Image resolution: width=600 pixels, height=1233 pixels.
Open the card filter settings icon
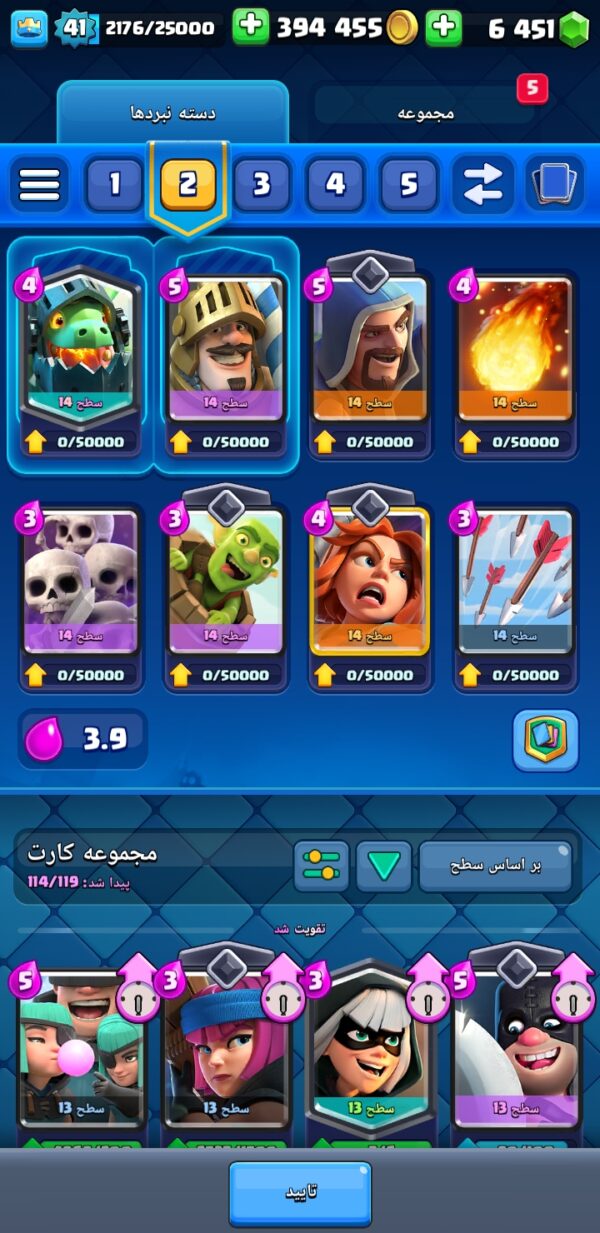coord(321,866)
